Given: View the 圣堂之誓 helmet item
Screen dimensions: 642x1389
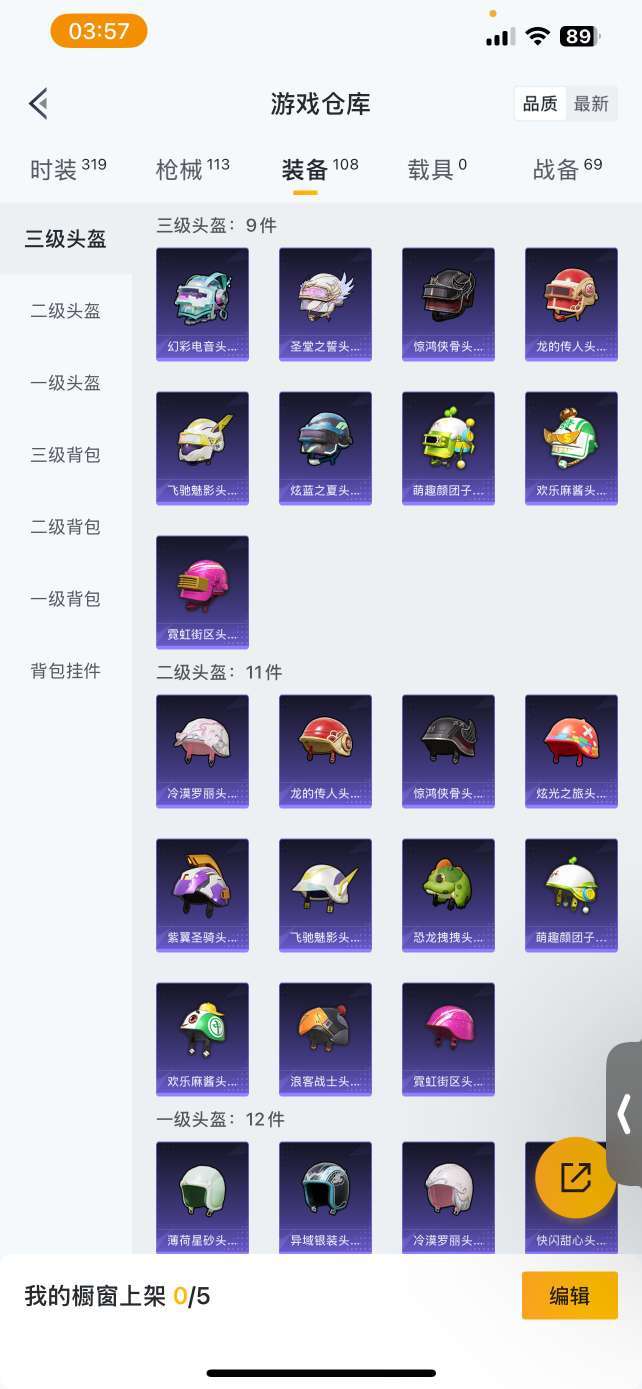Looking at the screenshot, I should coord(326,304).
